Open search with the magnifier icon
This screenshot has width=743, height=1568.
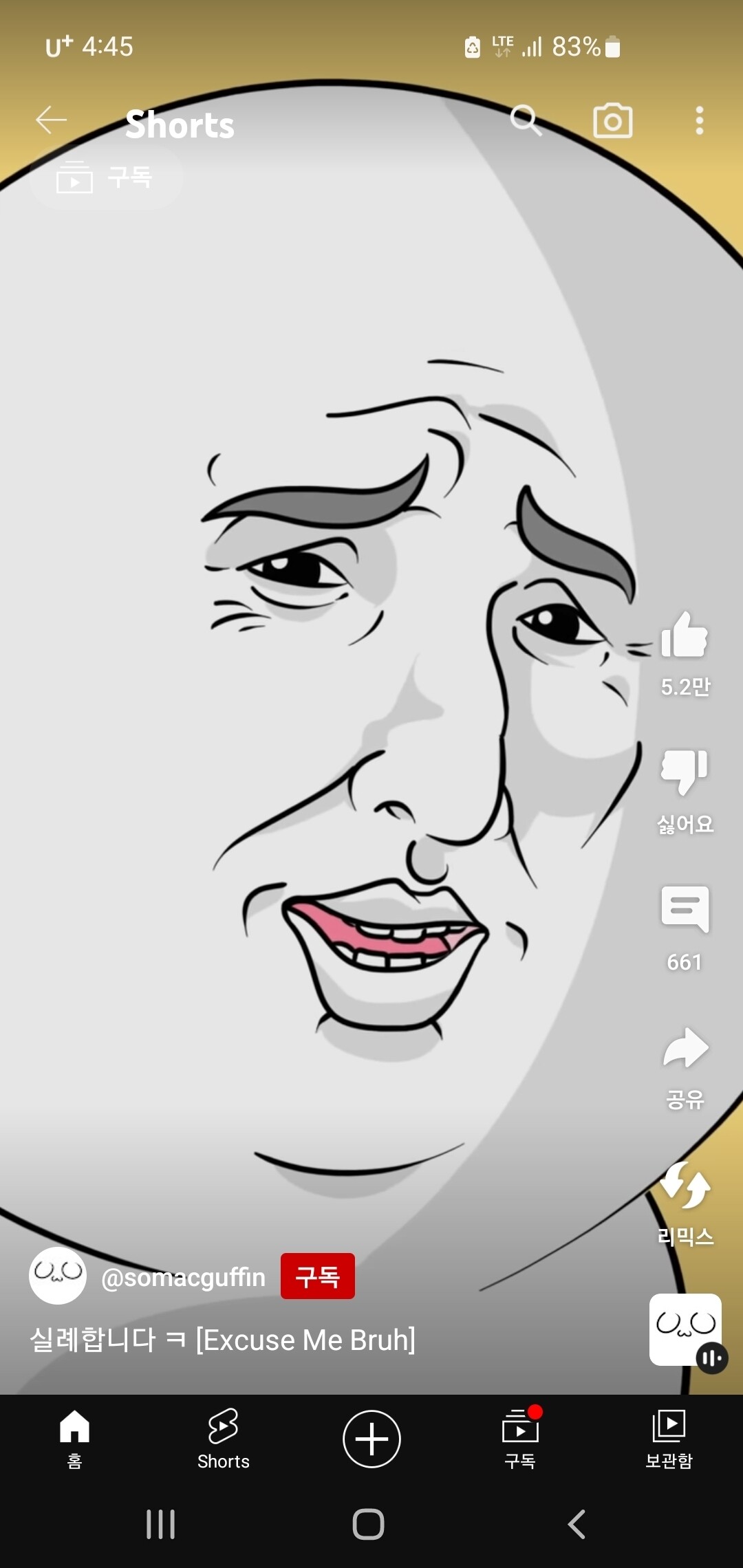[x=526, y=120]
